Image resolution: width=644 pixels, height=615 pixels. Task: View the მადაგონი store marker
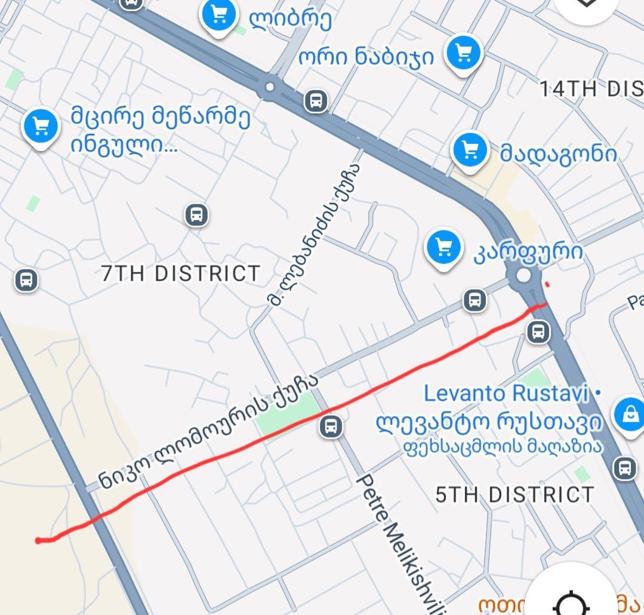(x=468, y=151)
